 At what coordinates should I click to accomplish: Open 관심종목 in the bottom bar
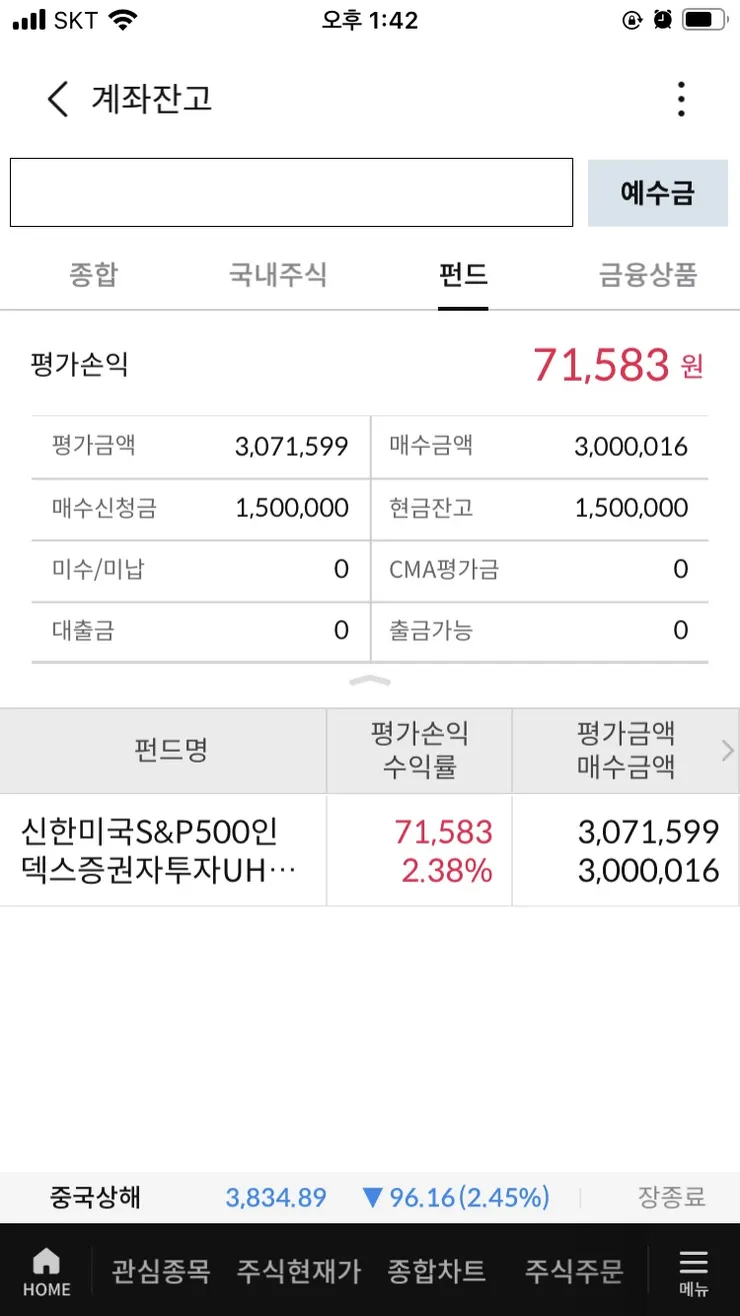(x=160, y=1271)
